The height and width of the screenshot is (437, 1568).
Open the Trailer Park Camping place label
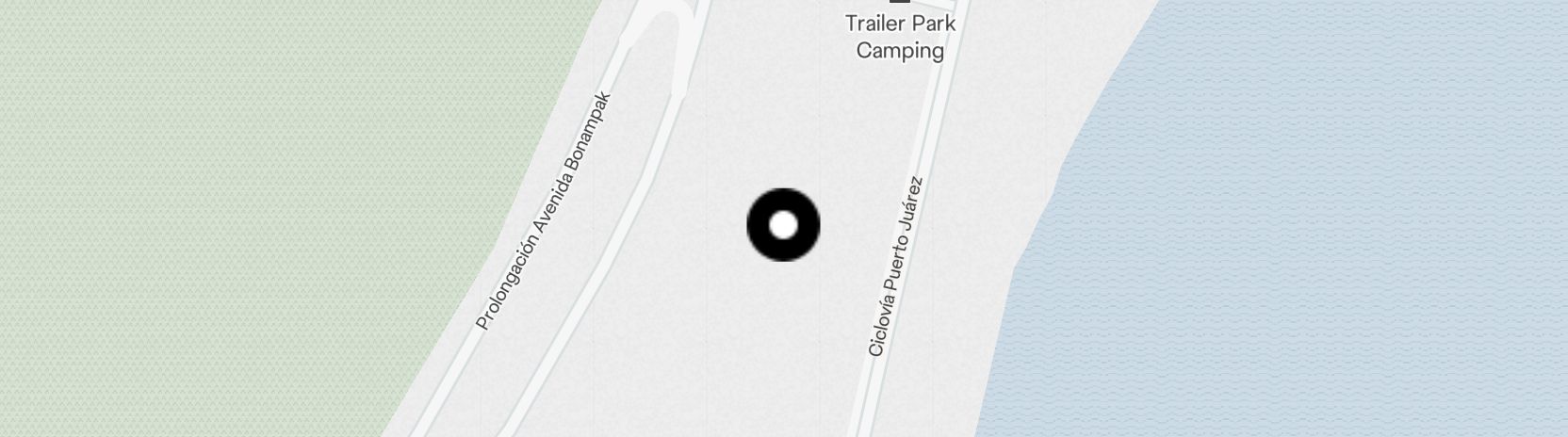pyautogui.click(x=900, y=36)
